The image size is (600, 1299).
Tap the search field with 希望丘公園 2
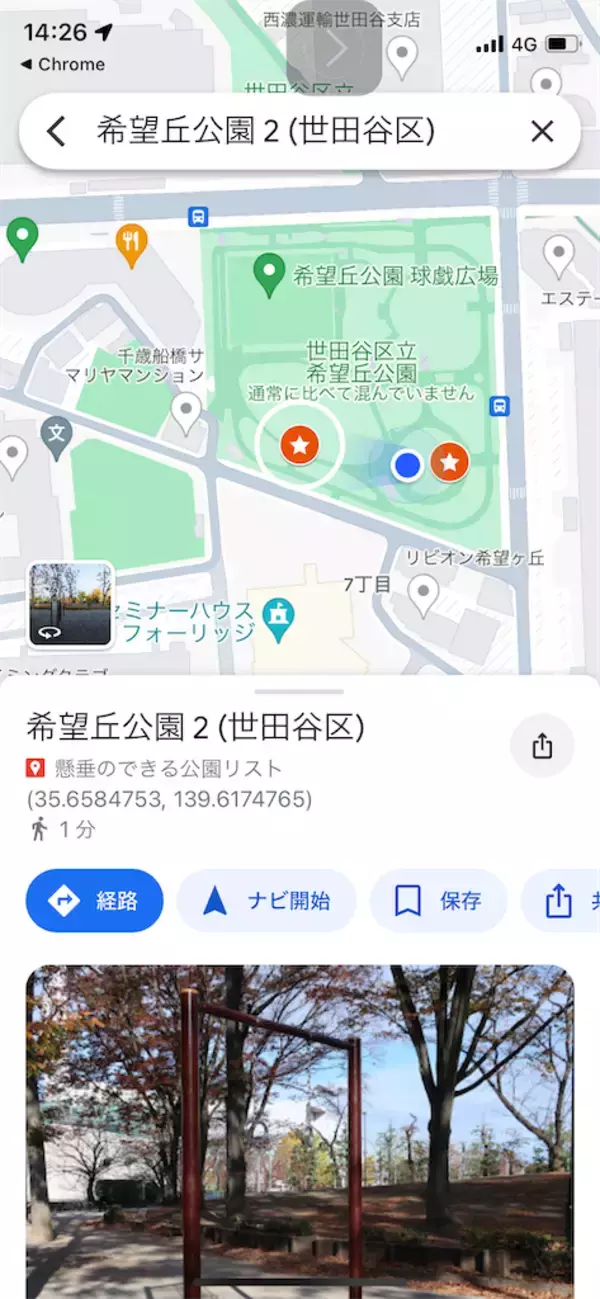290,131
